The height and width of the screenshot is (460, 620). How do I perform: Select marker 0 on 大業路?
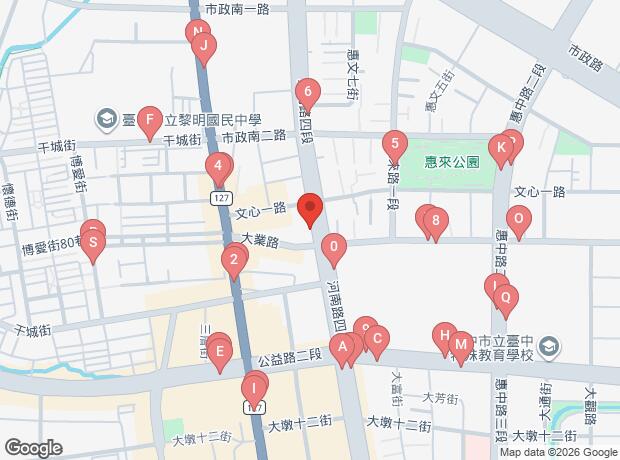tap(334, 246)
